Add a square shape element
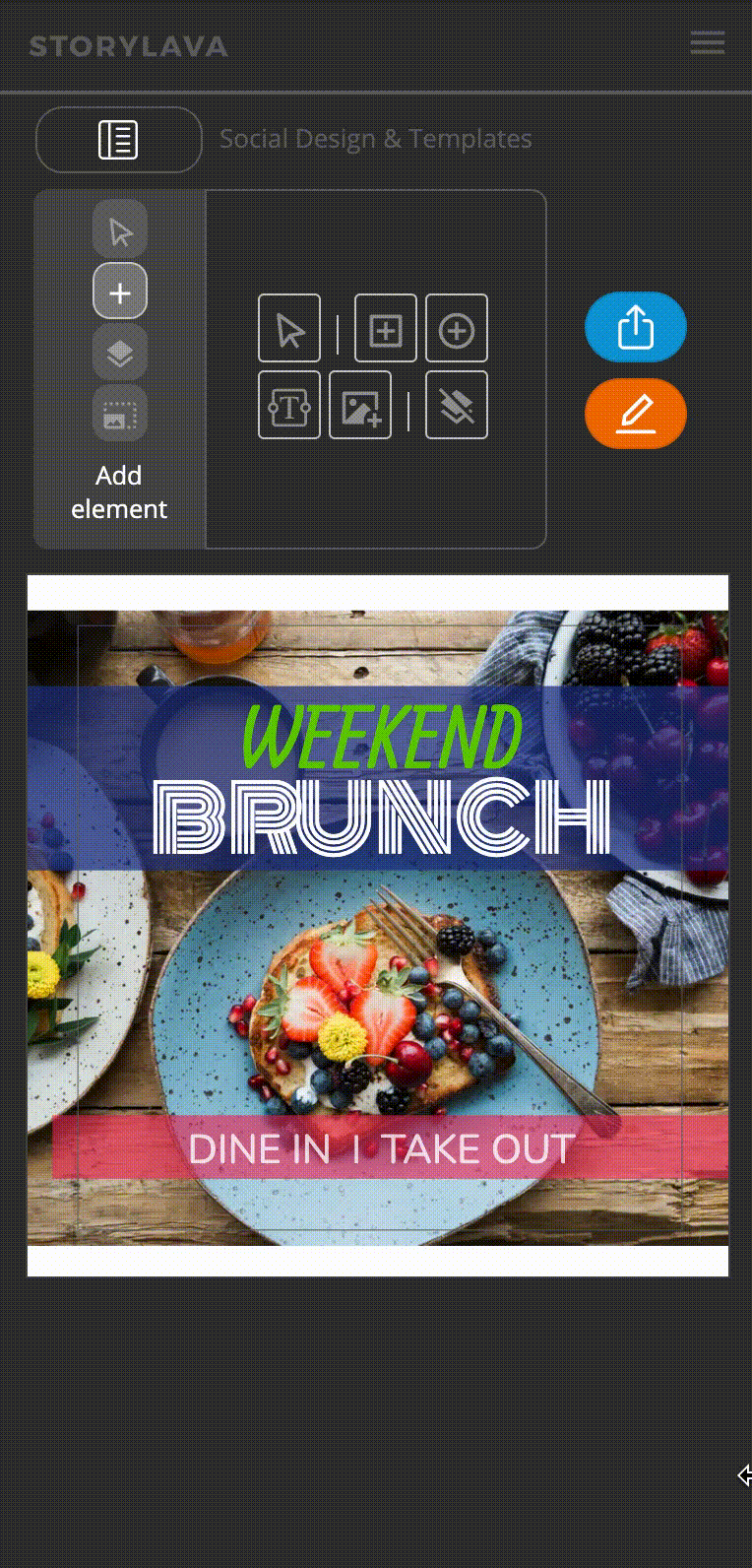 (x=386, y=329)
